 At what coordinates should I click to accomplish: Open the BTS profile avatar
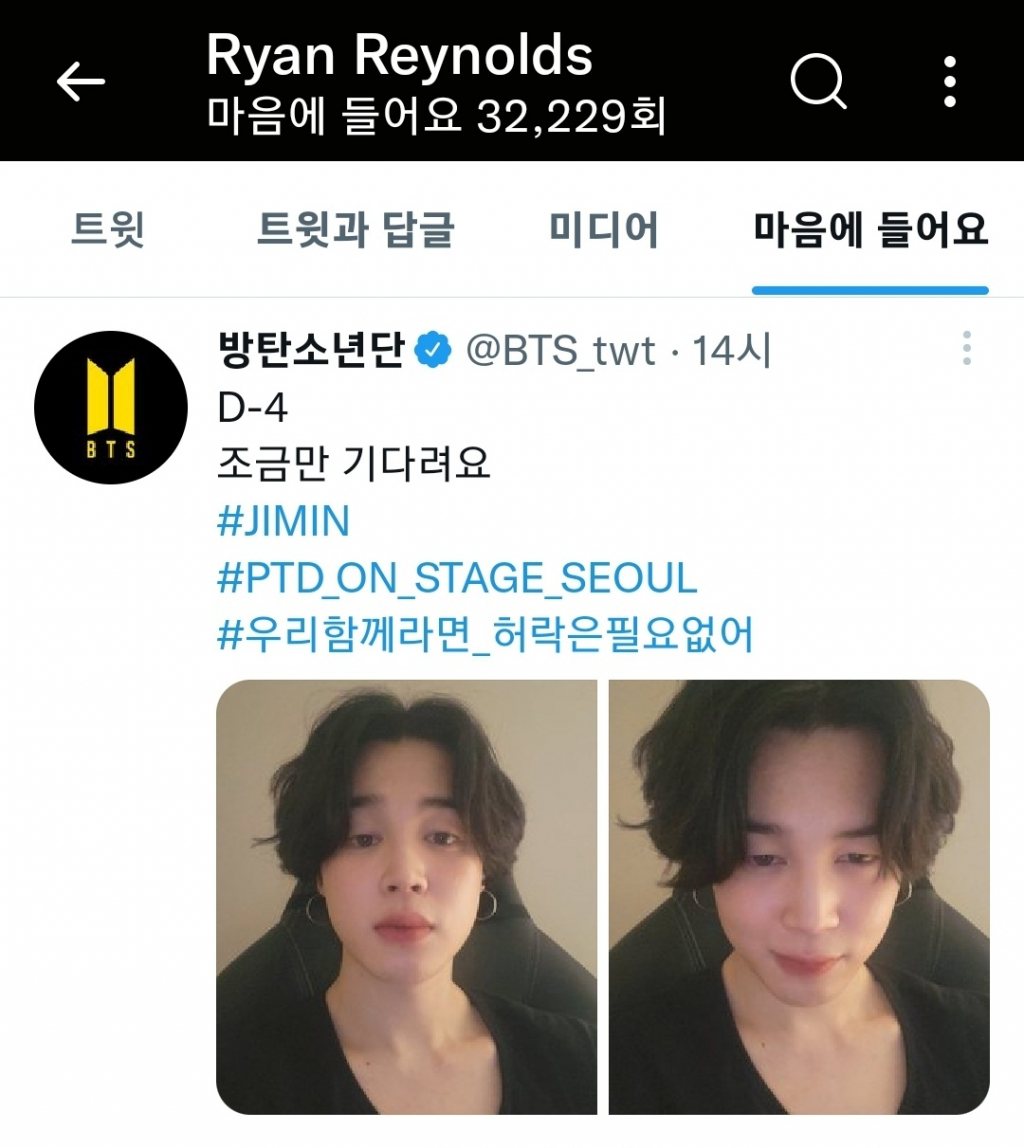111,407
